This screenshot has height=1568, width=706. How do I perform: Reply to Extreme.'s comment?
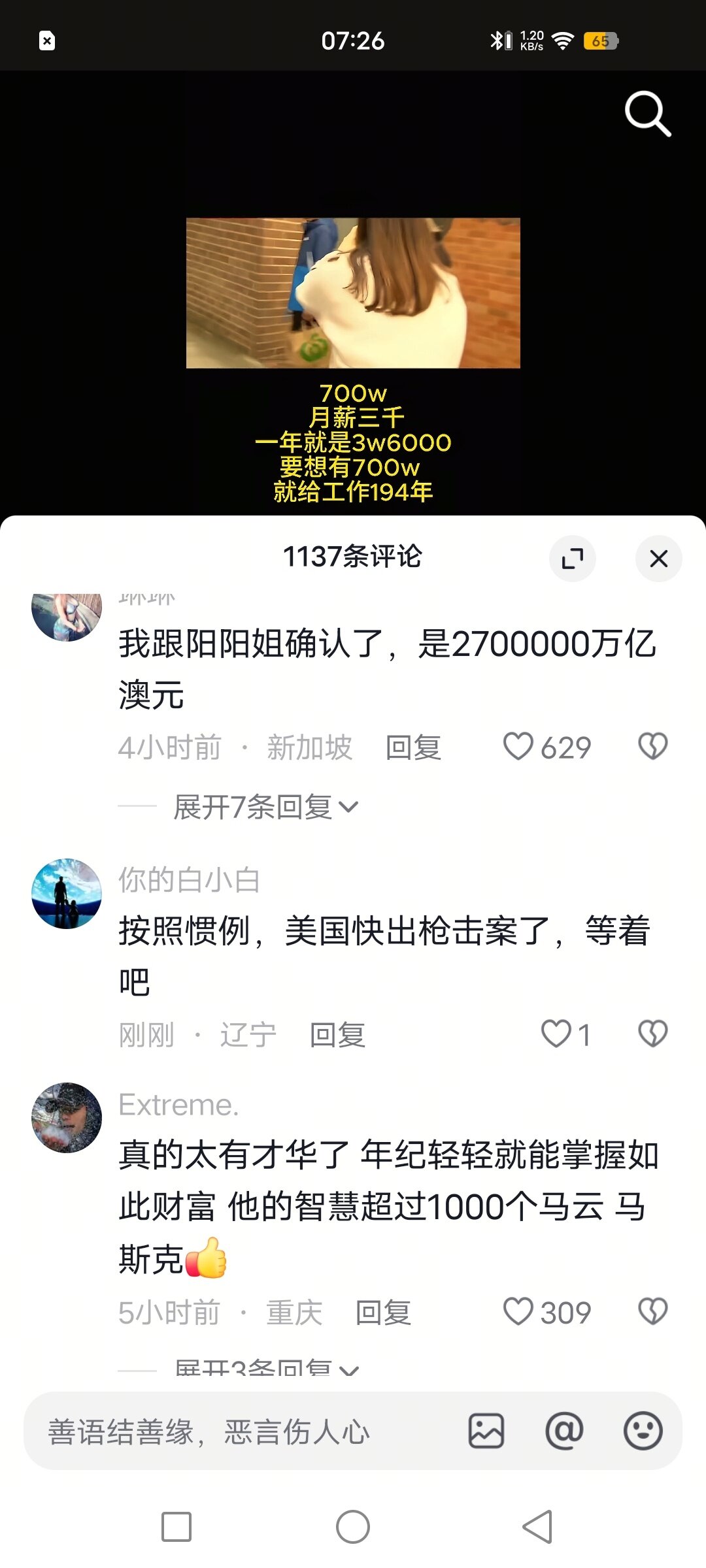tap(383, 1313)
